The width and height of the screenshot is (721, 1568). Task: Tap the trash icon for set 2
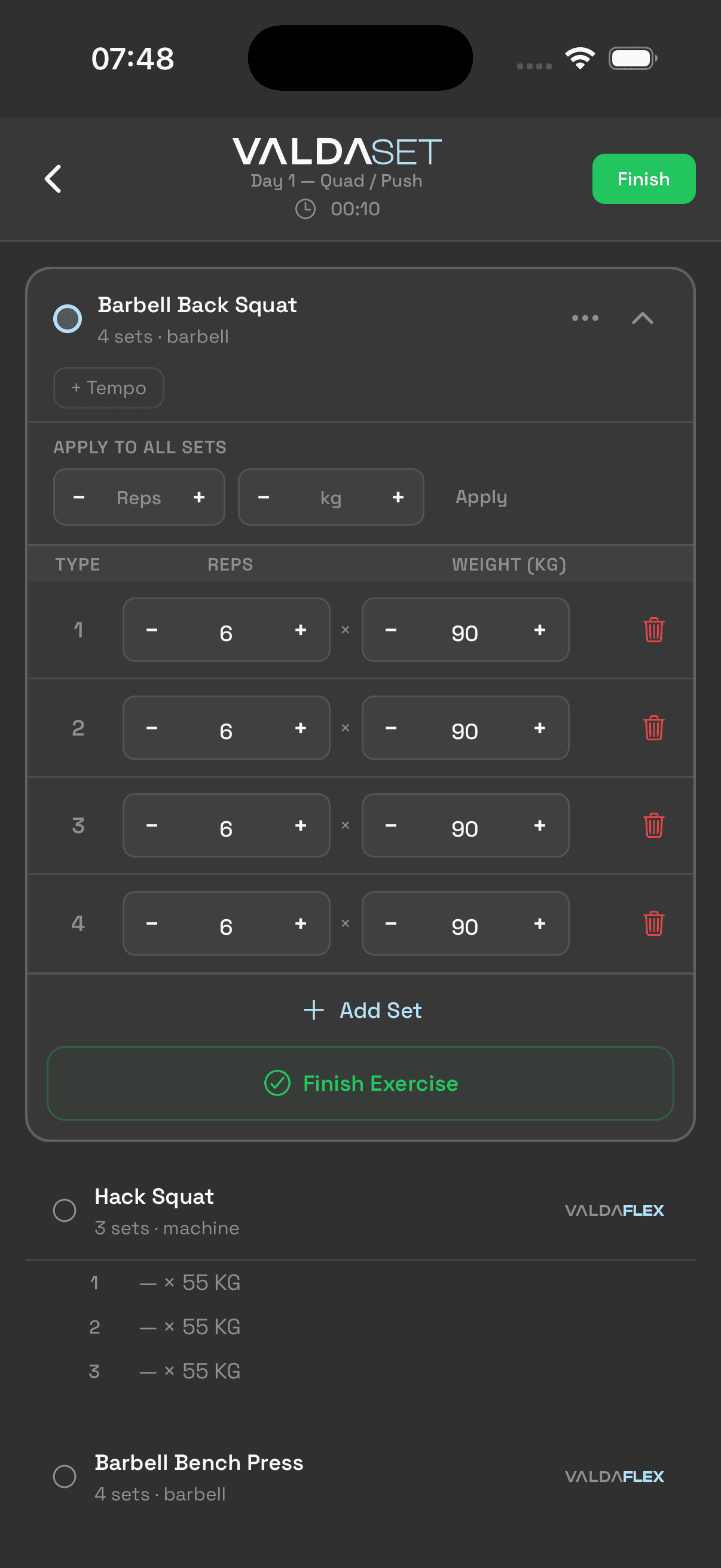point(653,728)
